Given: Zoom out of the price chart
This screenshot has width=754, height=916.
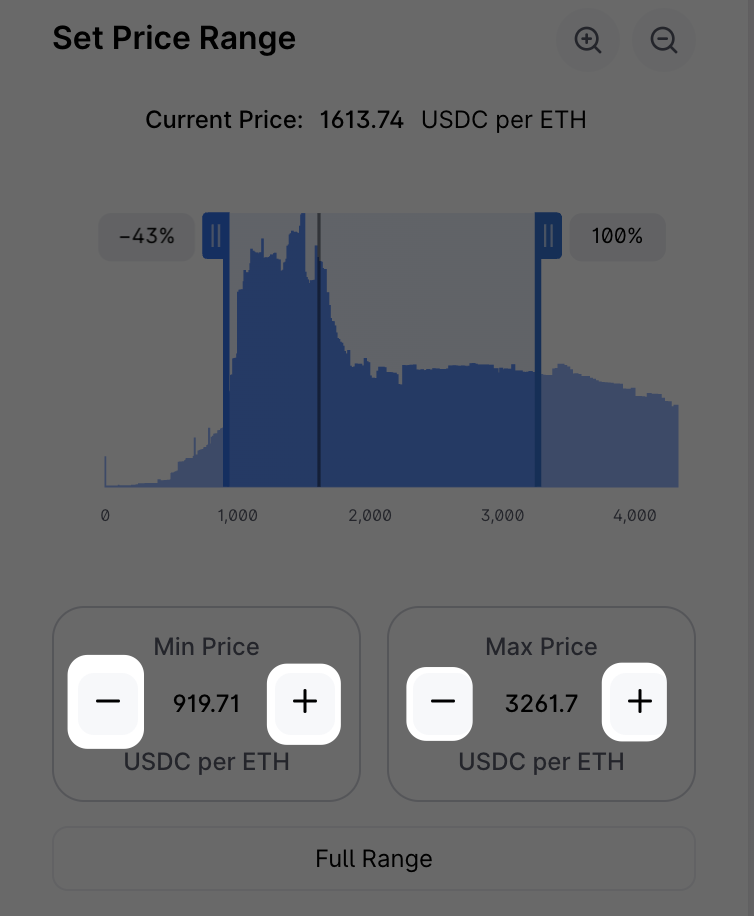Looking at the screenshot, I should [664, 40].
